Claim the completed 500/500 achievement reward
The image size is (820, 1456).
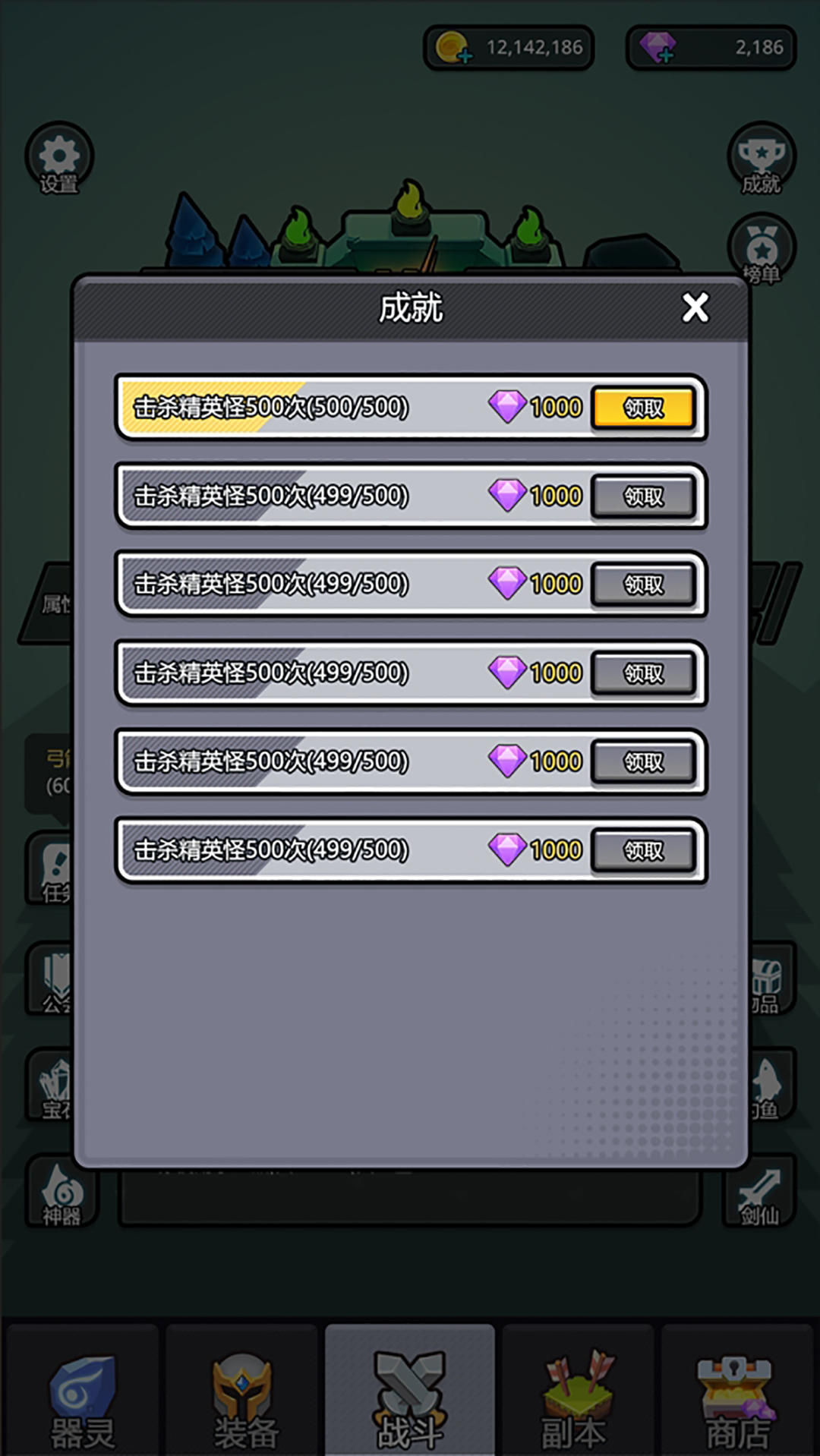[643, 408]
